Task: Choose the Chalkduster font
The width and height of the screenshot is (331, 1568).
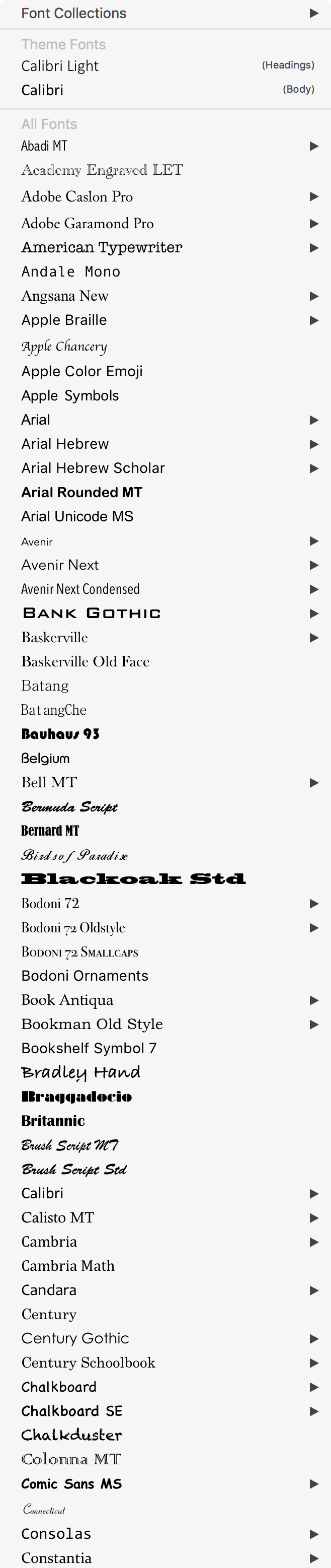Action: pos(71,1436)
